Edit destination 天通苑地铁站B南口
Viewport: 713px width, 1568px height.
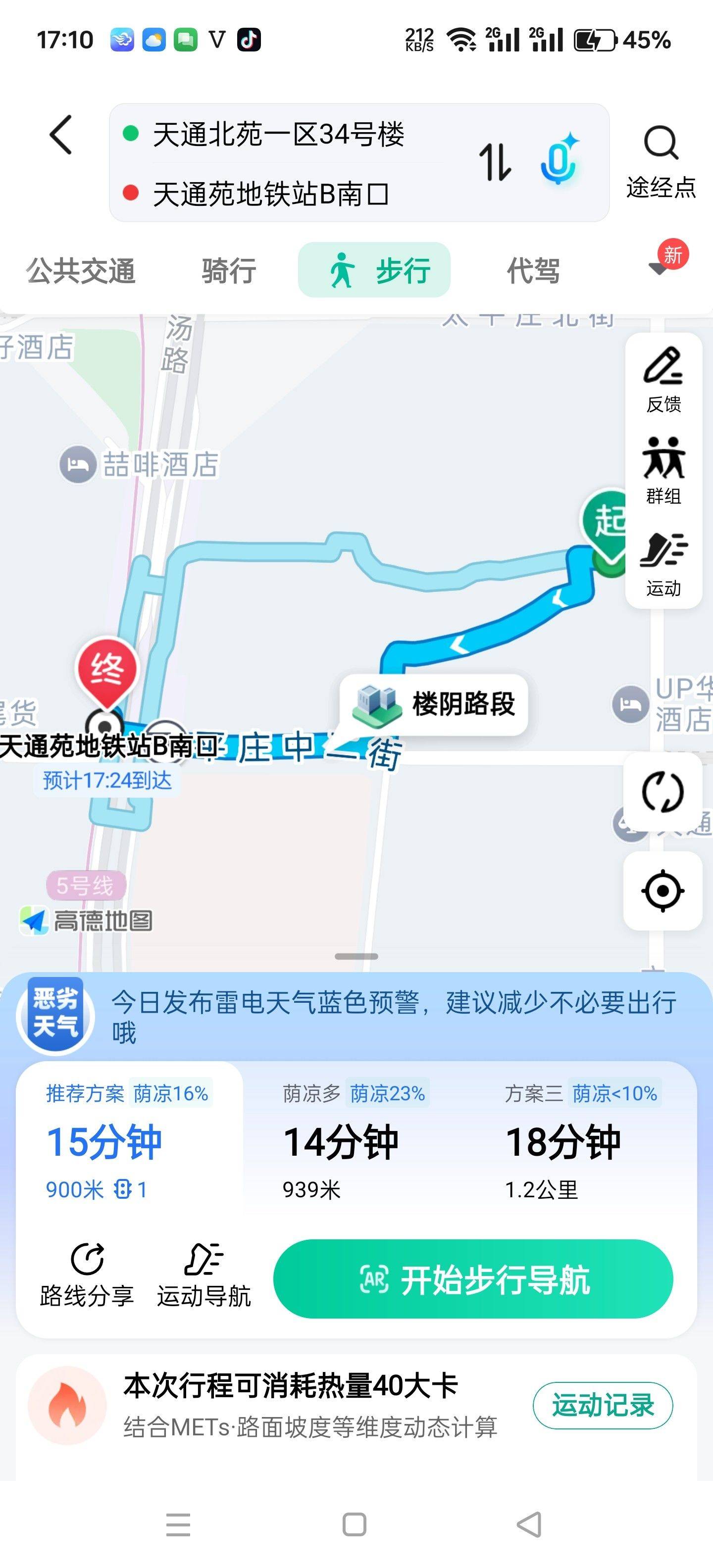tap(270, 194)
